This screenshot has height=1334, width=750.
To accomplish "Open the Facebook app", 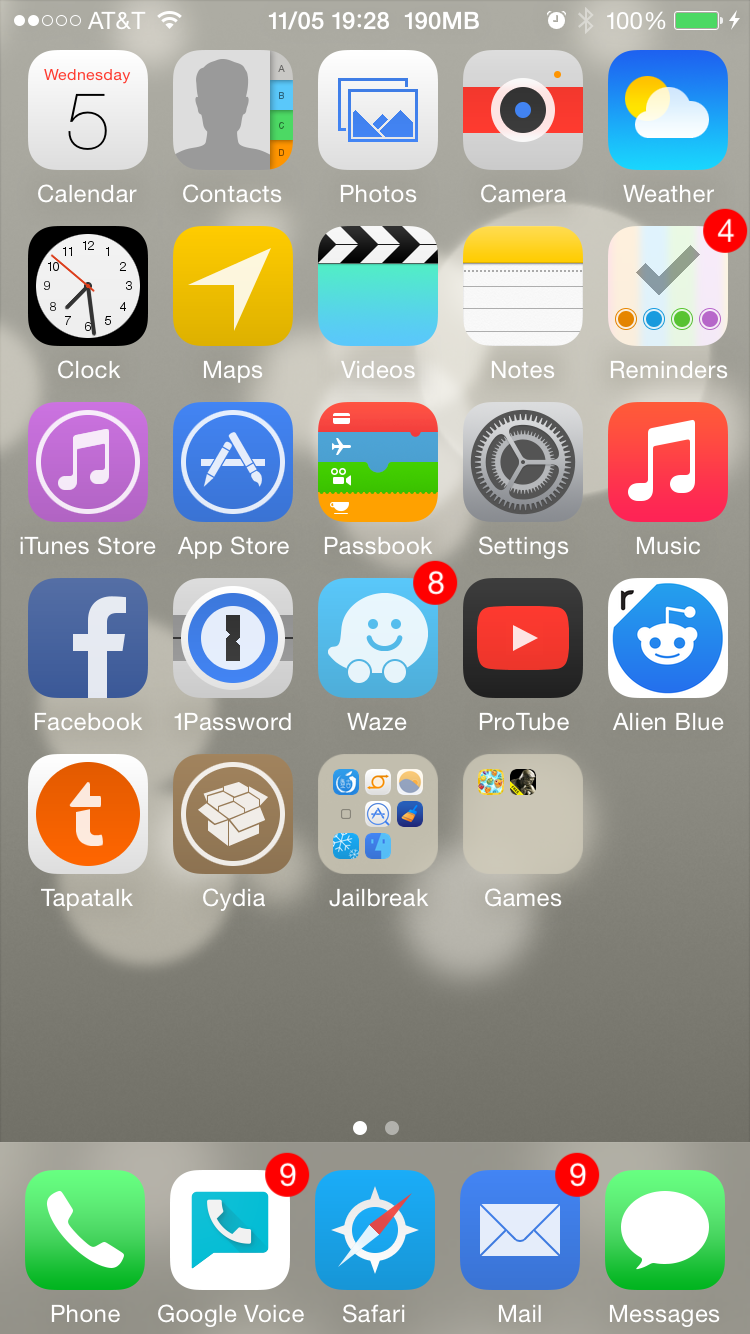I will coord(88,638).
